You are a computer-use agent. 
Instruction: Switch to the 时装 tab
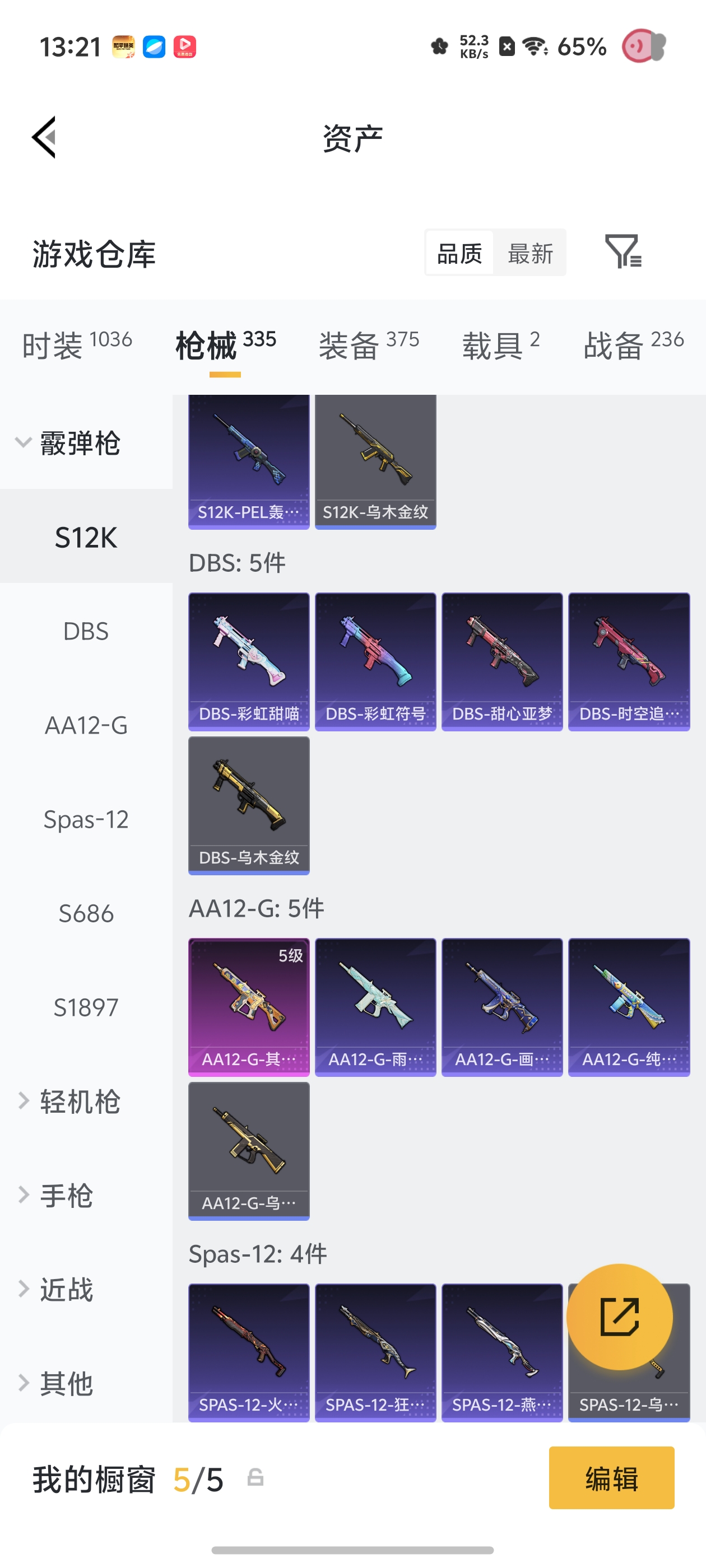[77, 345]
